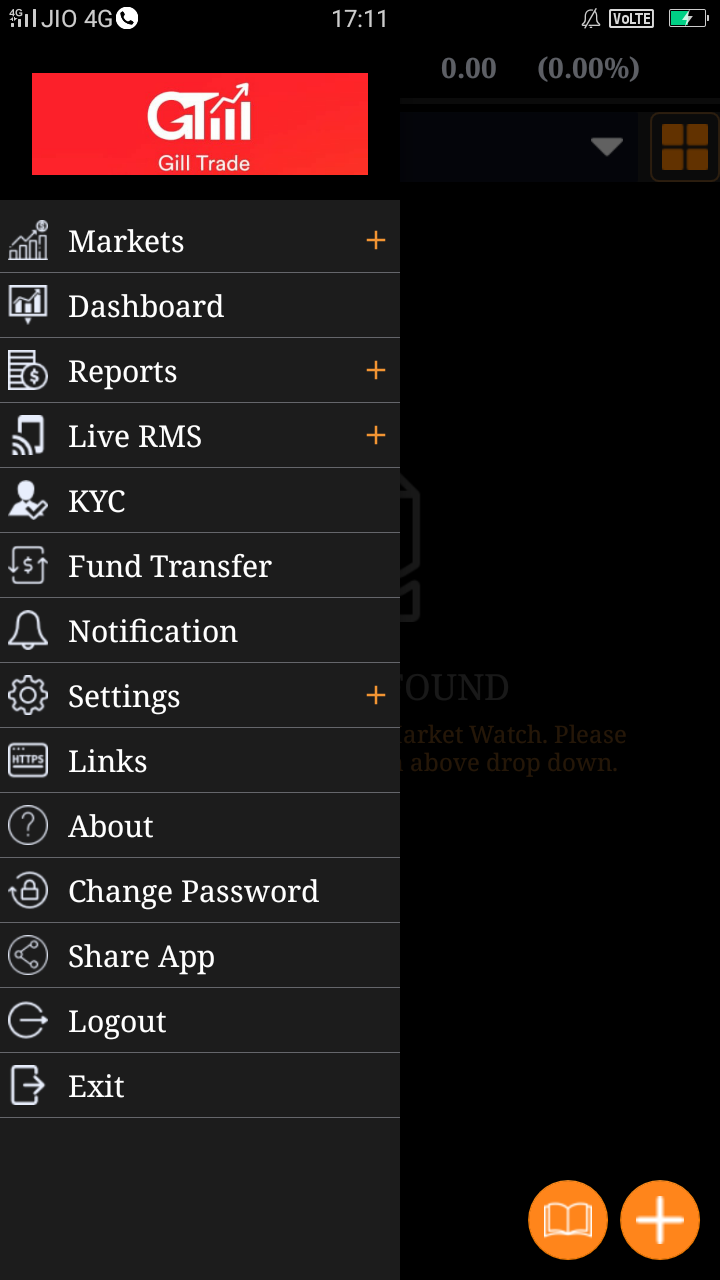Select Change Password

[x=200, y=890]
